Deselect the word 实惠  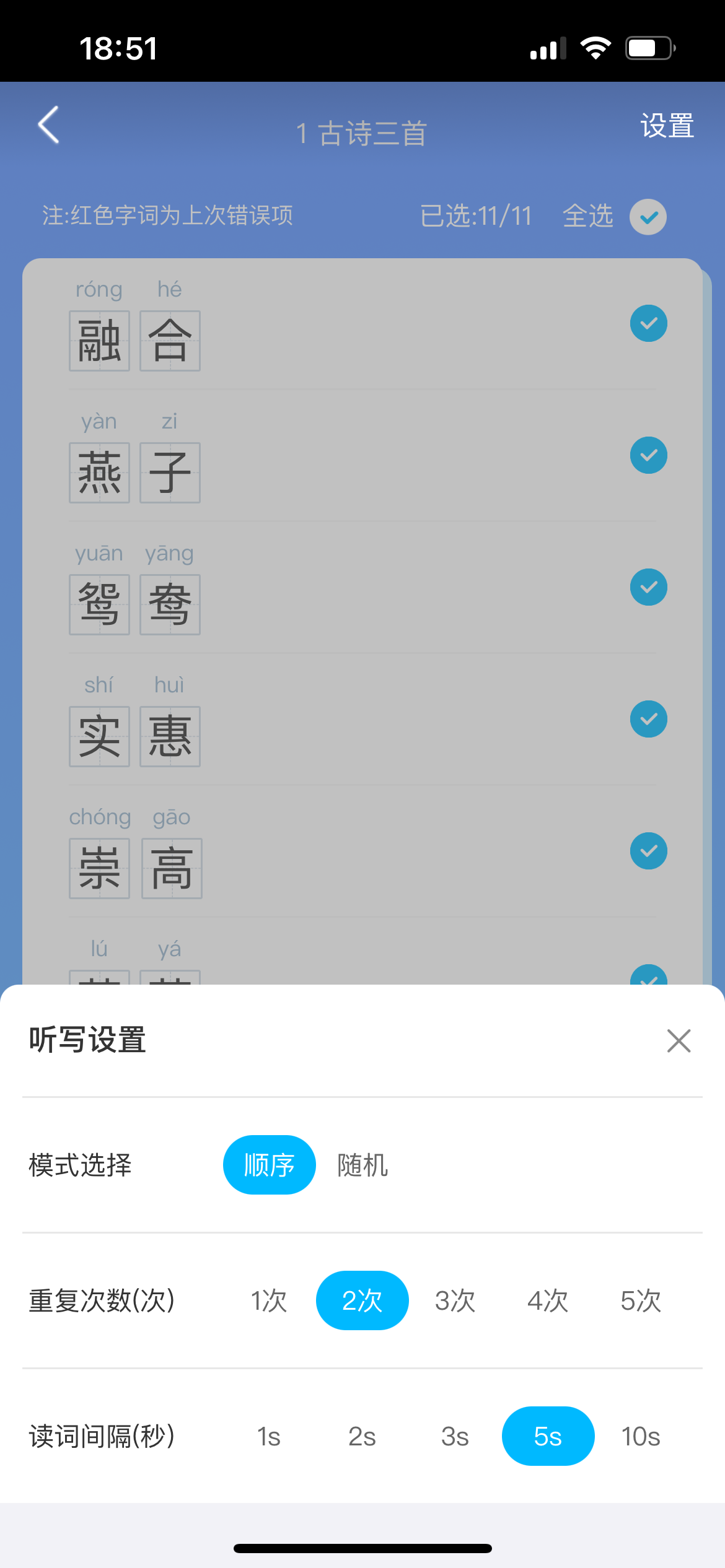[648, 719]
